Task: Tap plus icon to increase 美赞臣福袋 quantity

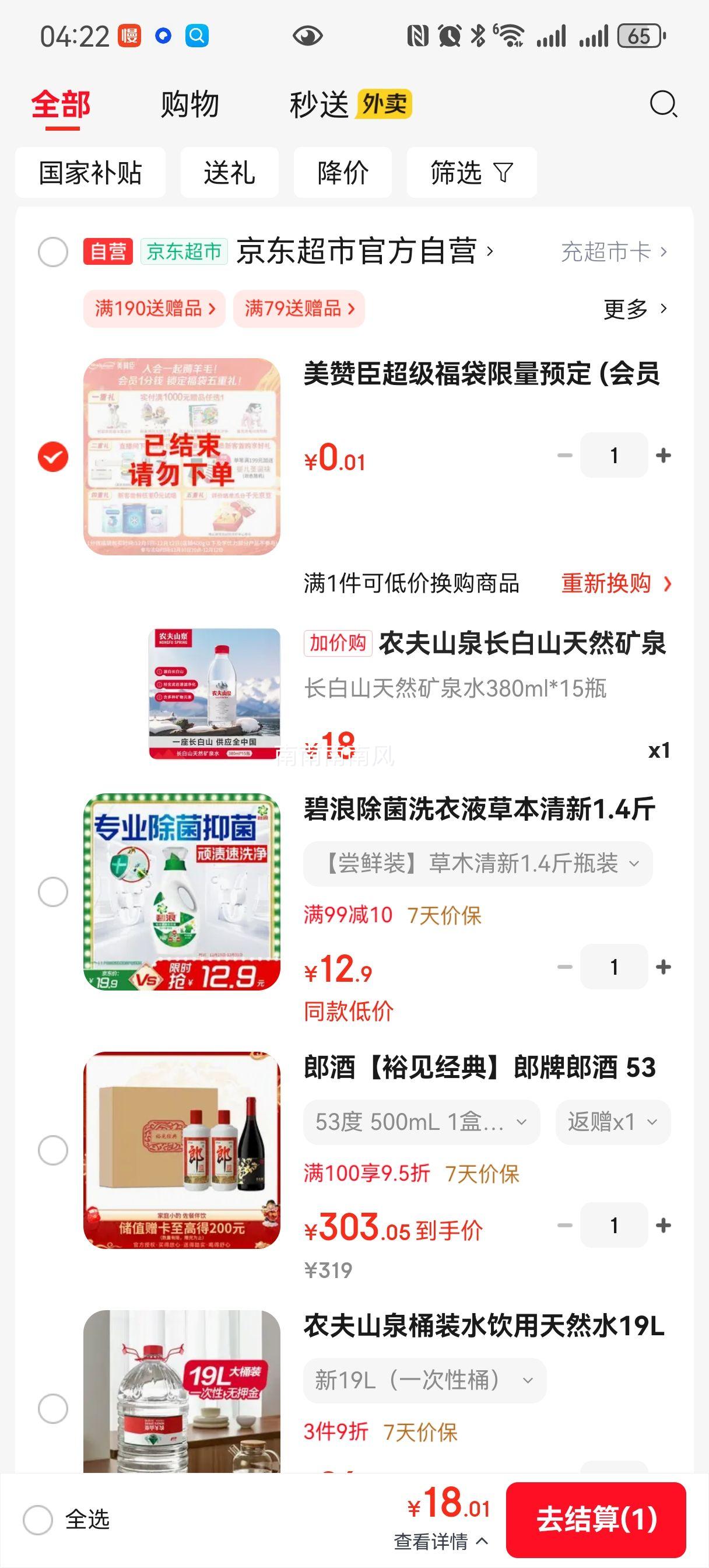Action: [662, 454]
